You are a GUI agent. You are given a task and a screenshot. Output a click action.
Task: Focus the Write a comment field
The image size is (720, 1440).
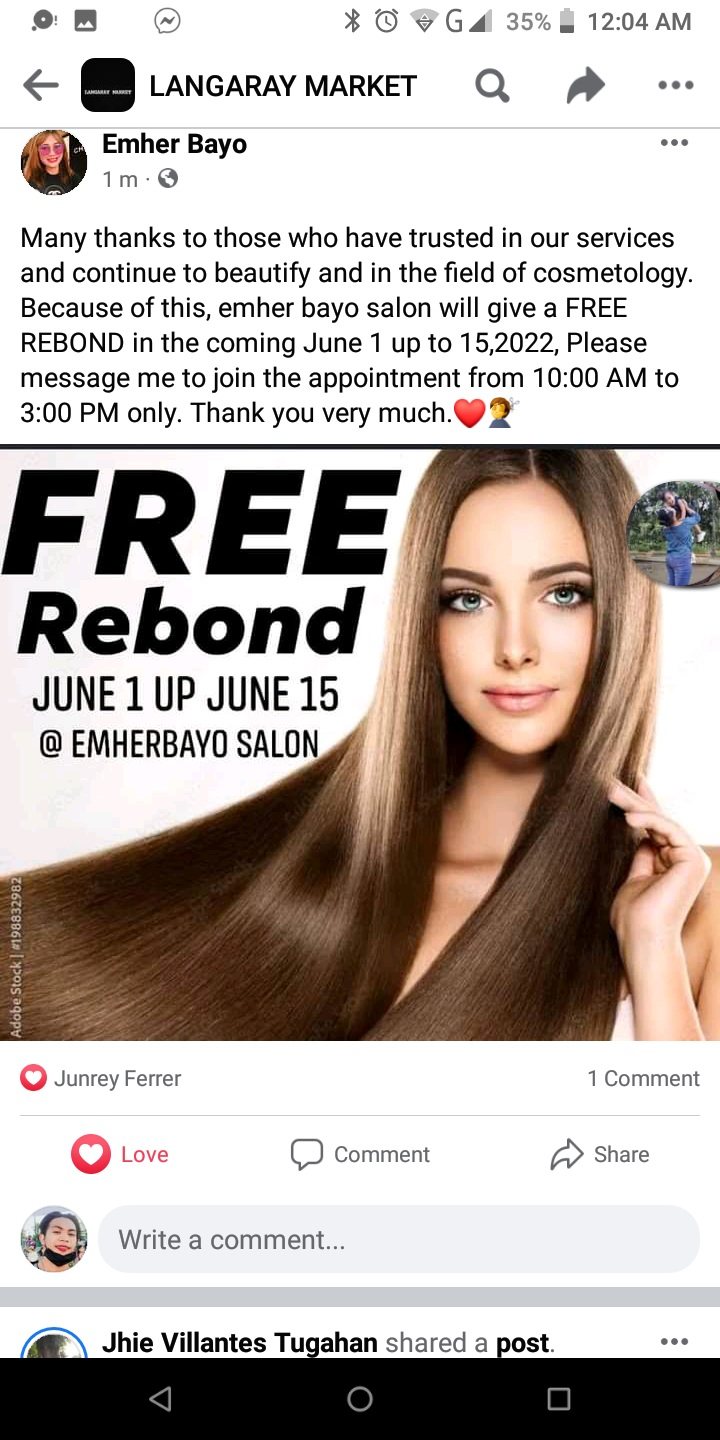(398, 1240)
